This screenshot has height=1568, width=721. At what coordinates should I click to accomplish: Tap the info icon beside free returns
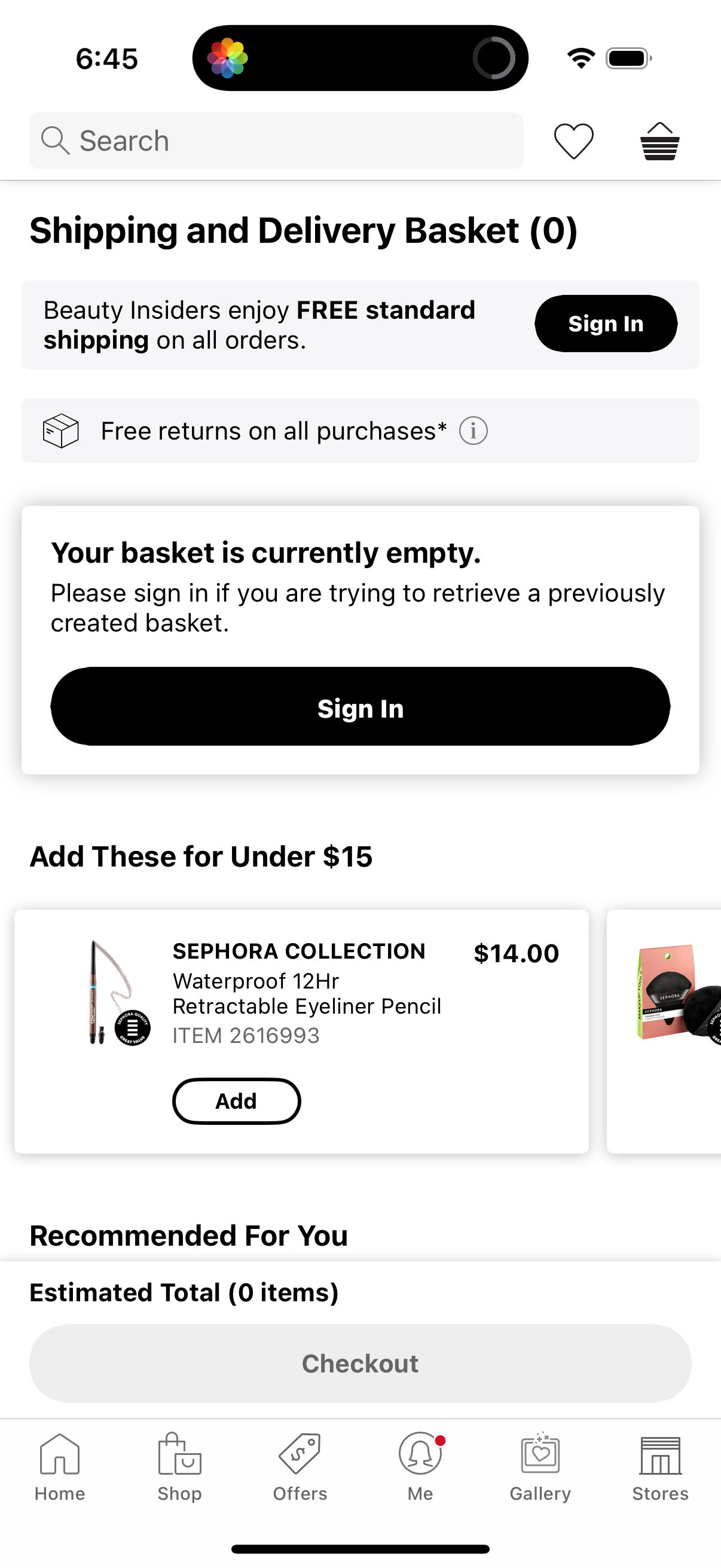[473, 431]
